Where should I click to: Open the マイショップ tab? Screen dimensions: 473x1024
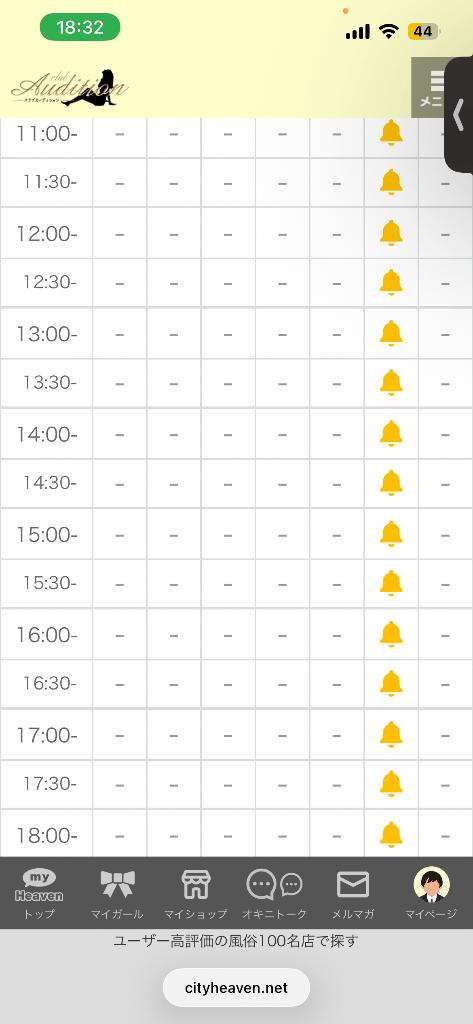click(x=195, y=893)
